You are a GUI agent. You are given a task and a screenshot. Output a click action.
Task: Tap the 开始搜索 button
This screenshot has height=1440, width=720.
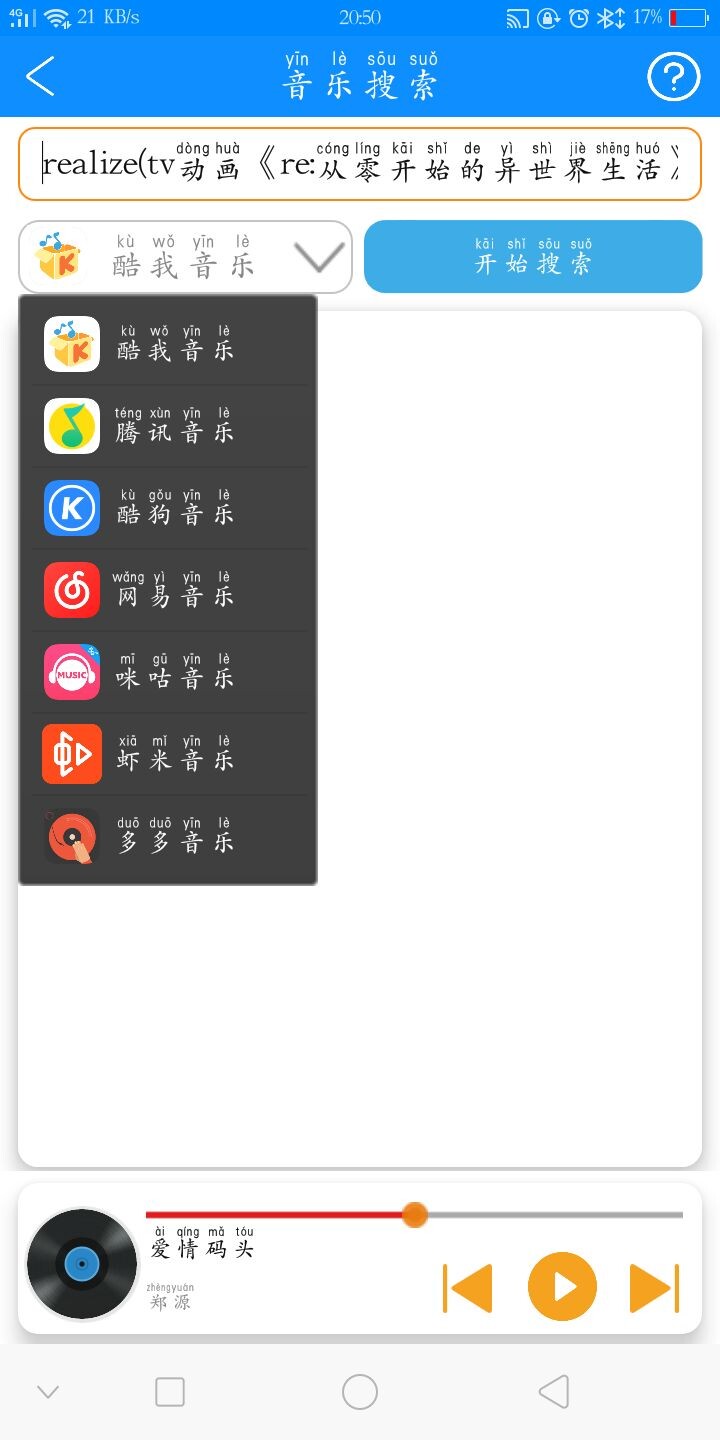[533, 257]
